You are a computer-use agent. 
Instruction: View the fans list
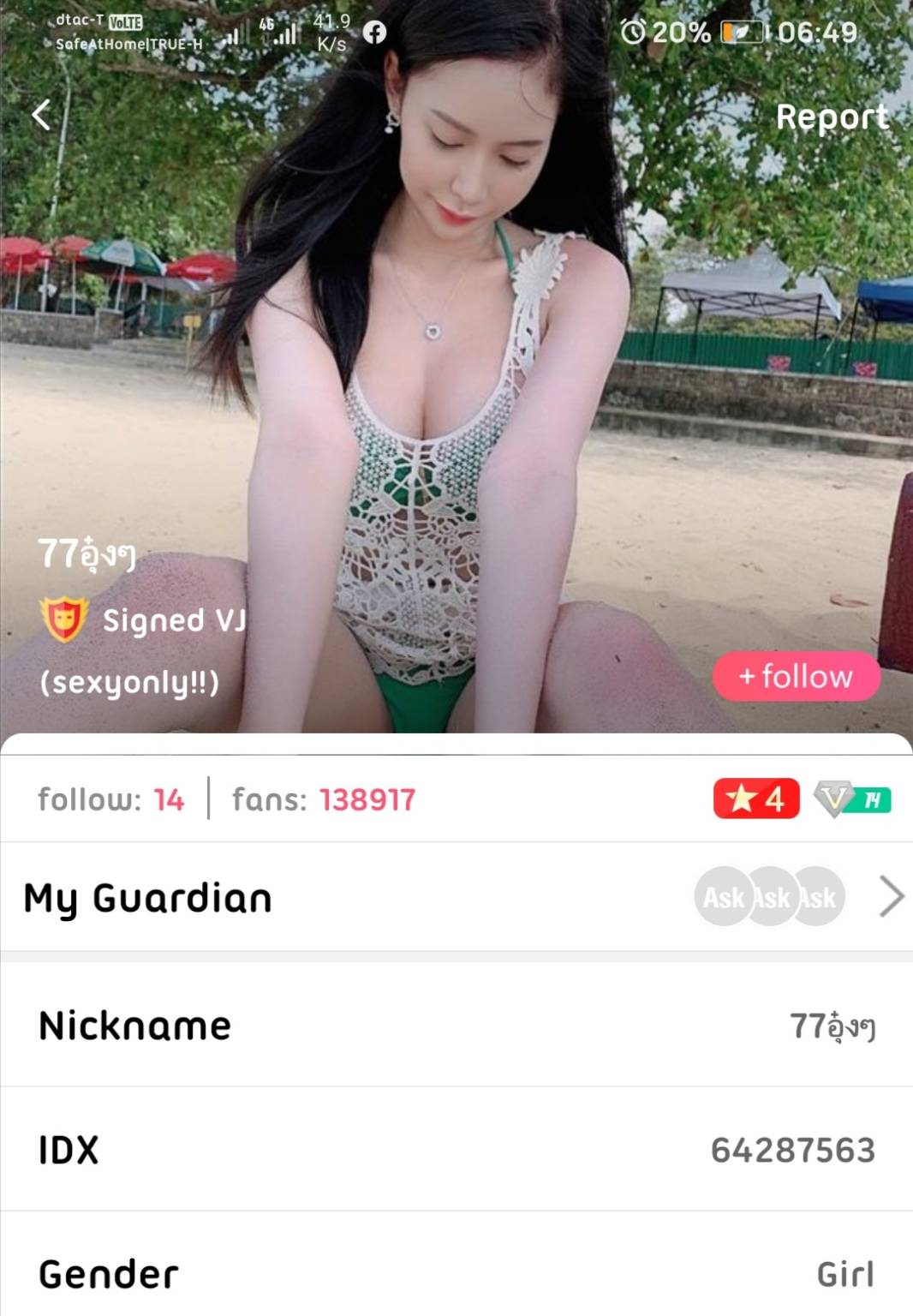[x=324, y=799]
